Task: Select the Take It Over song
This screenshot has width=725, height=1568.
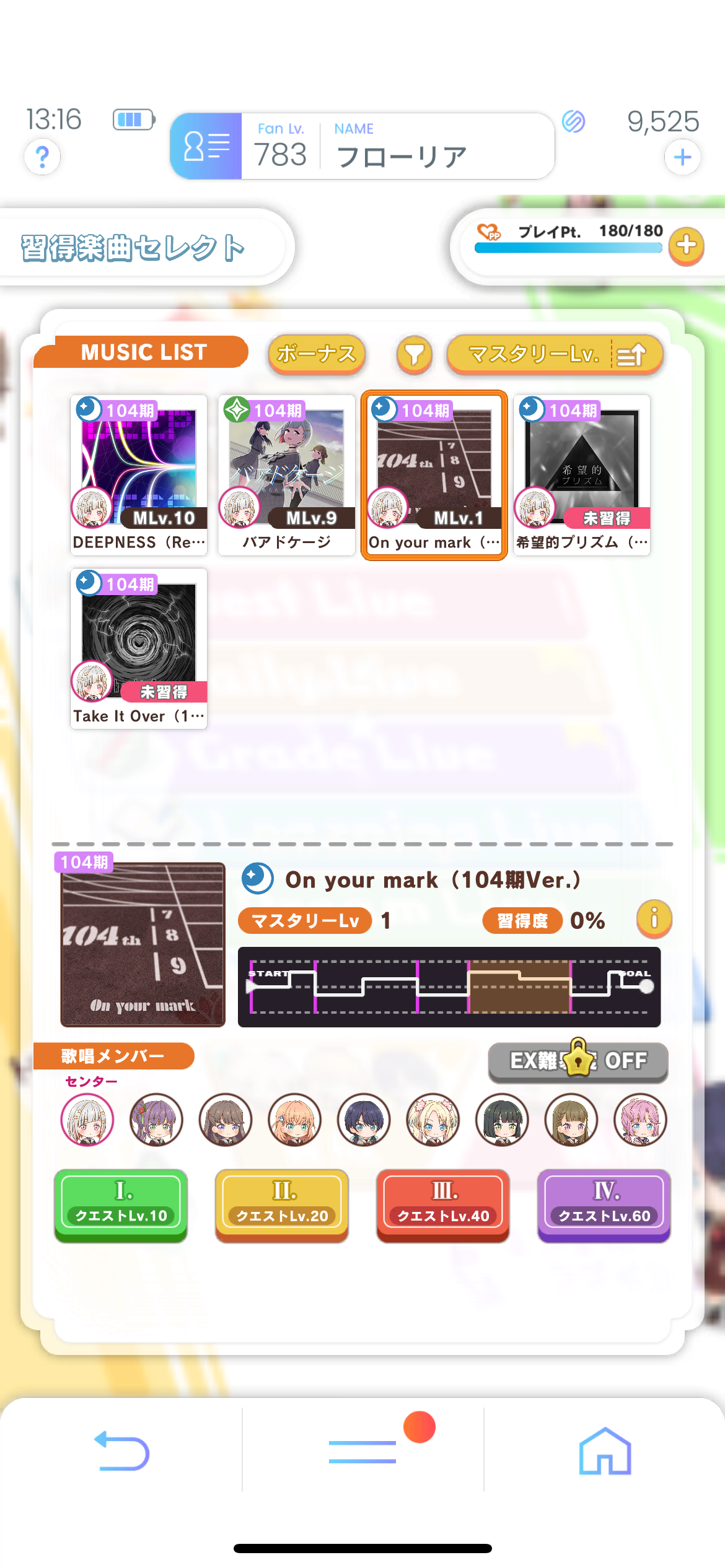Action: (x=139, y=648)
